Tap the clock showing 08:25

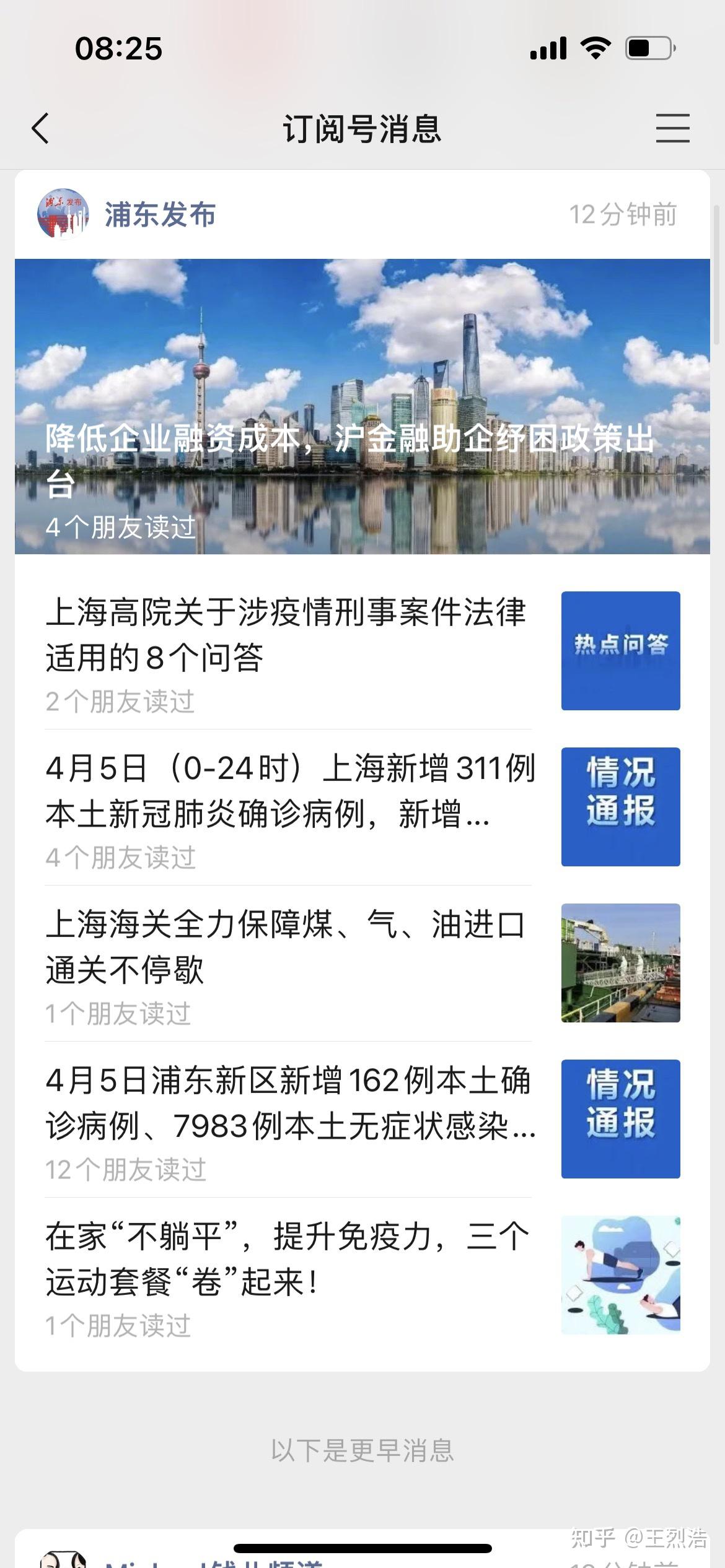click(119, 50)
